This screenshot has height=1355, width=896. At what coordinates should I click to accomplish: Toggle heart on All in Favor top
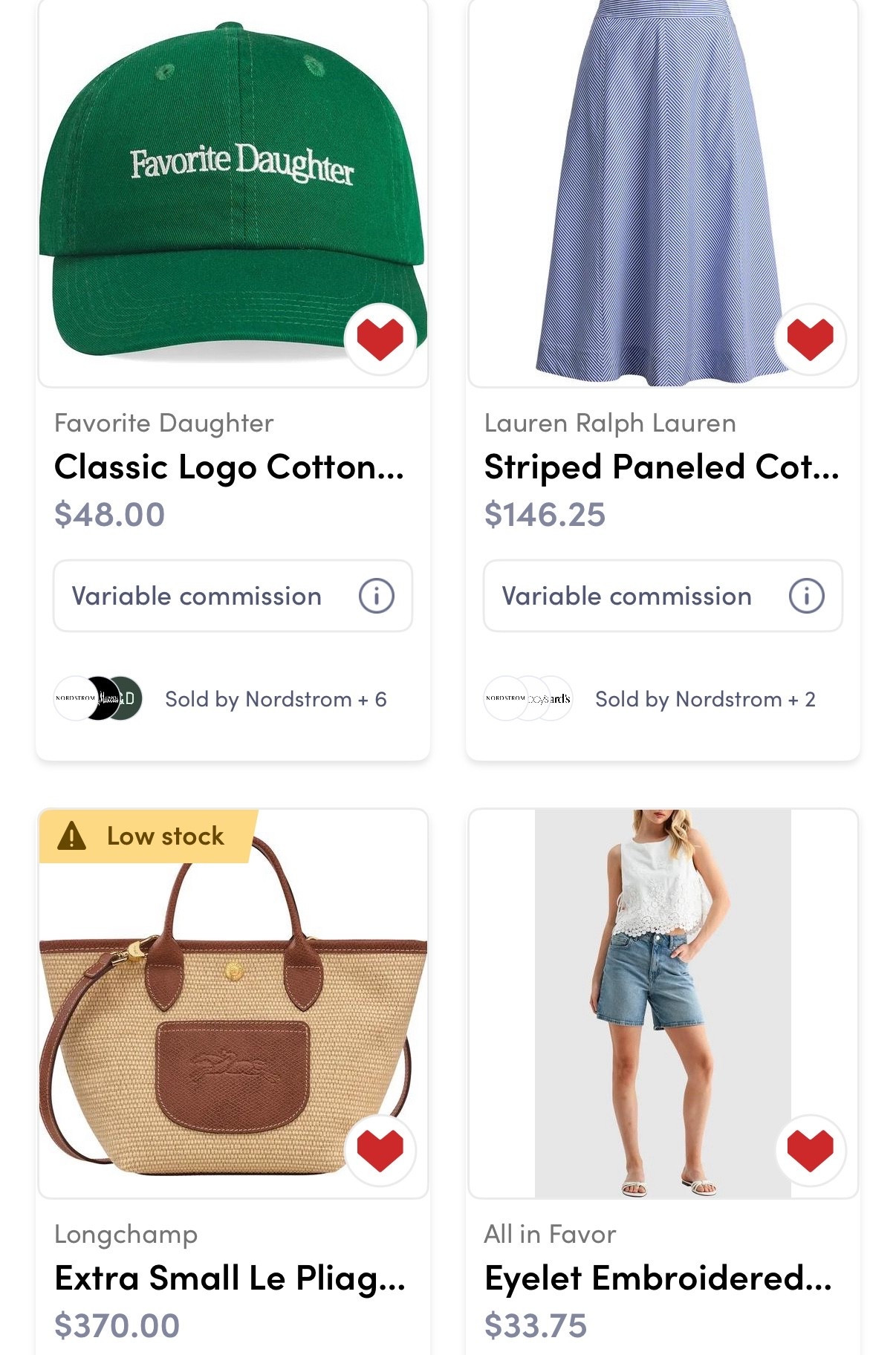coord(810,1150)
